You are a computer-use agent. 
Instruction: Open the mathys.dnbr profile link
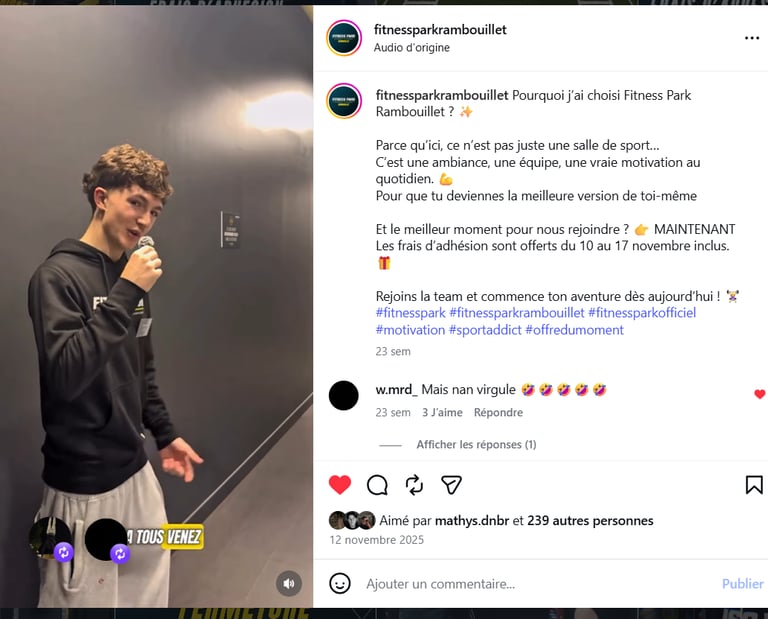pyautogui.click(x=471, y=520)
